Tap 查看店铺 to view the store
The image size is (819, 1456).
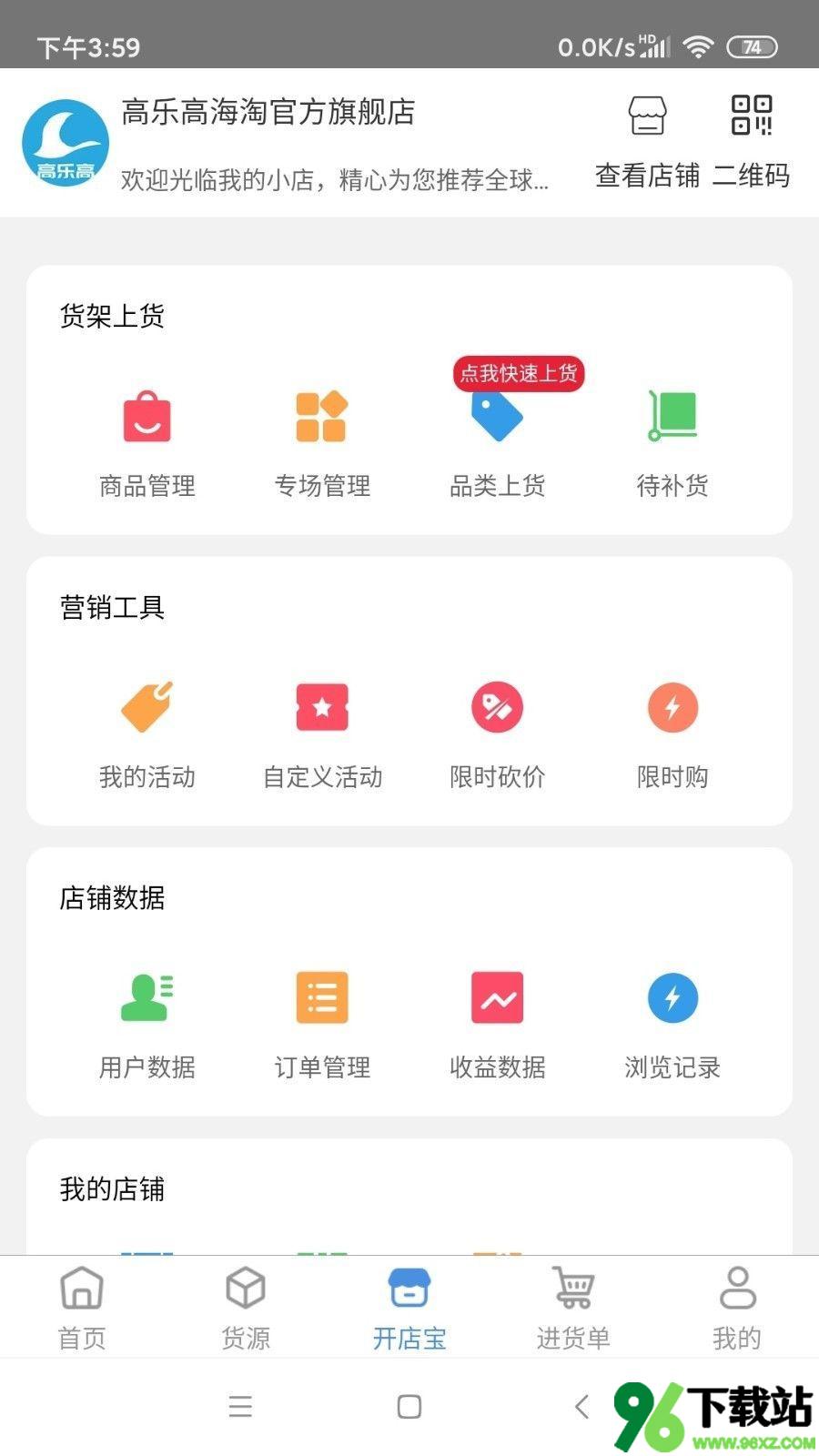tap(647, 143)
